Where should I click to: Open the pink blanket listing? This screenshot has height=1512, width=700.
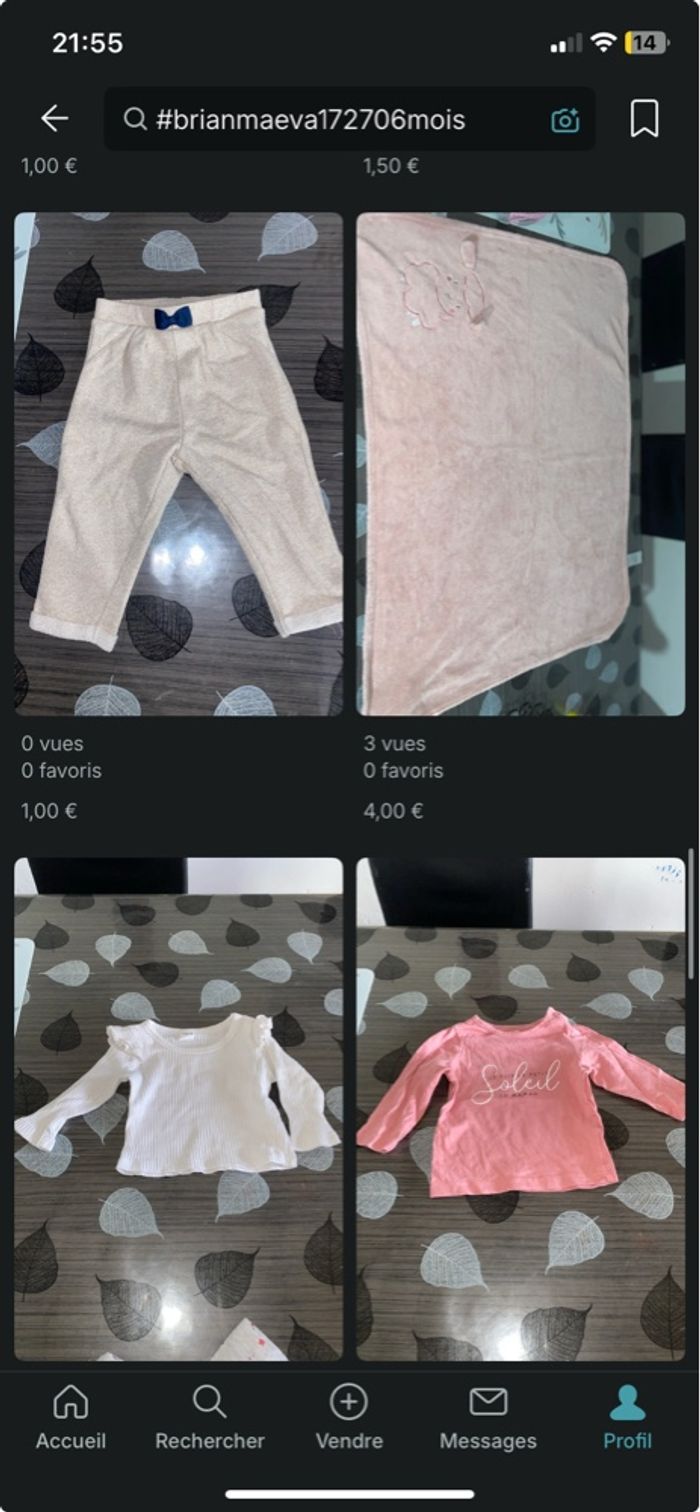pos(520,463)
